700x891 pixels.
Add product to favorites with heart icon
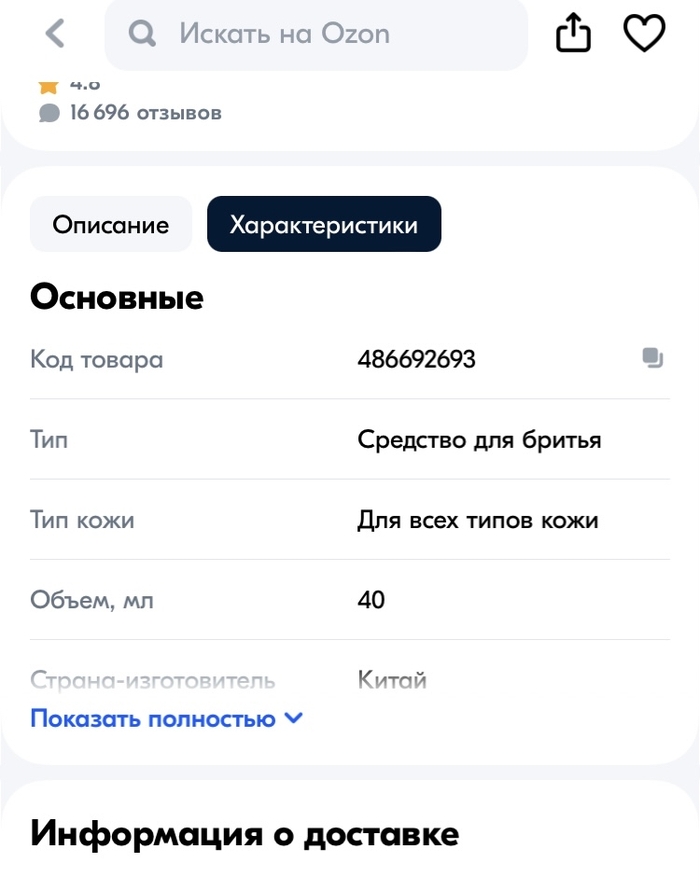644,35
